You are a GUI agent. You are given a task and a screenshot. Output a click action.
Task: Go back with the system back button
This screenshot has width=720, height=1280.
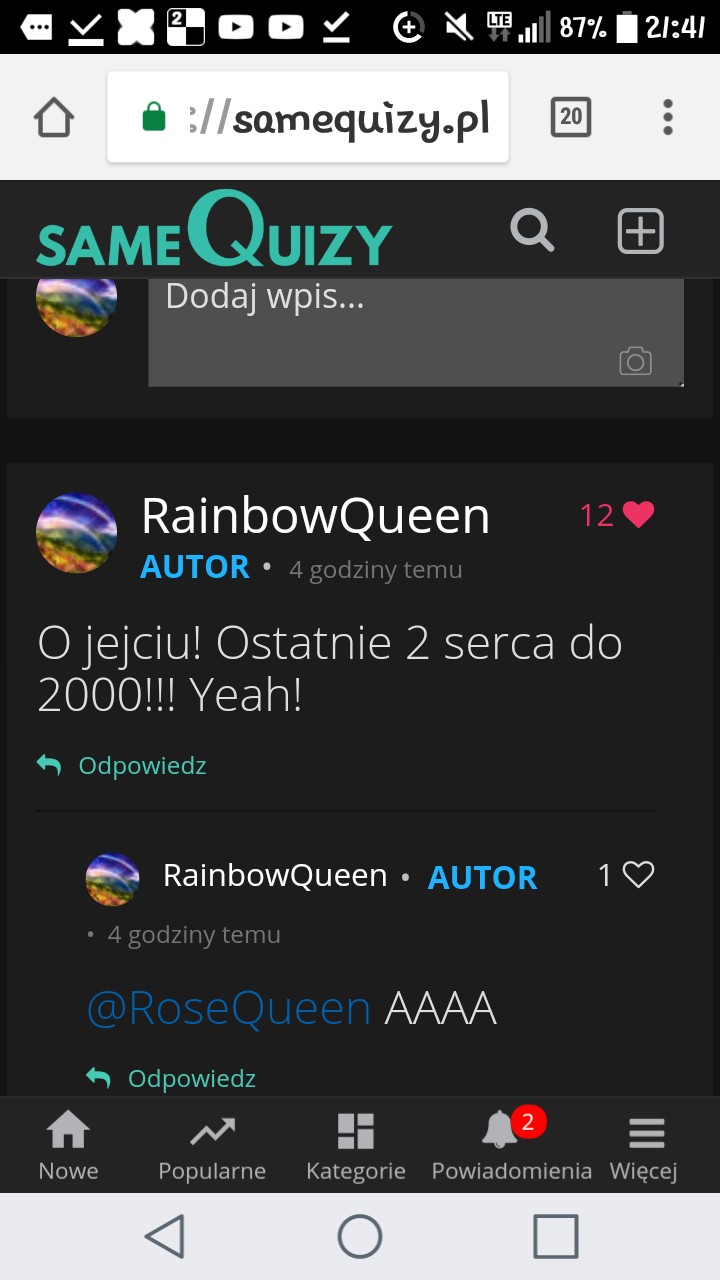tap(165, 1236)
